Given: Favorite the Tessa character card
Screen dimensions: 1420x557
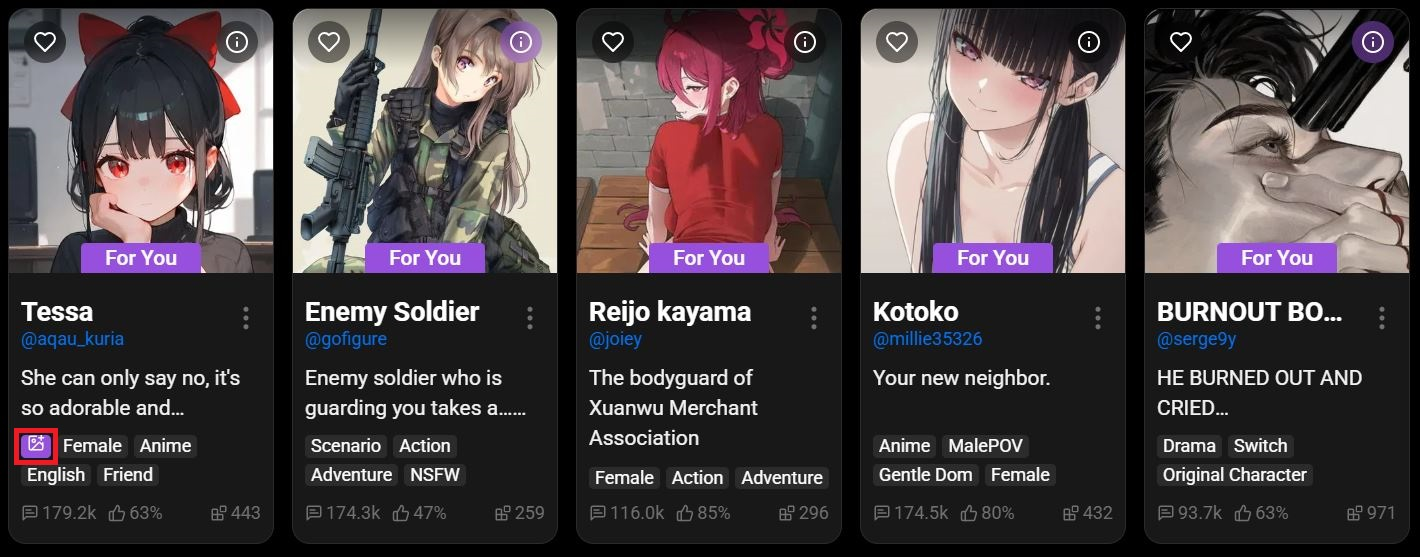Looking at the screenshot, I should click(x=45, y=42).
